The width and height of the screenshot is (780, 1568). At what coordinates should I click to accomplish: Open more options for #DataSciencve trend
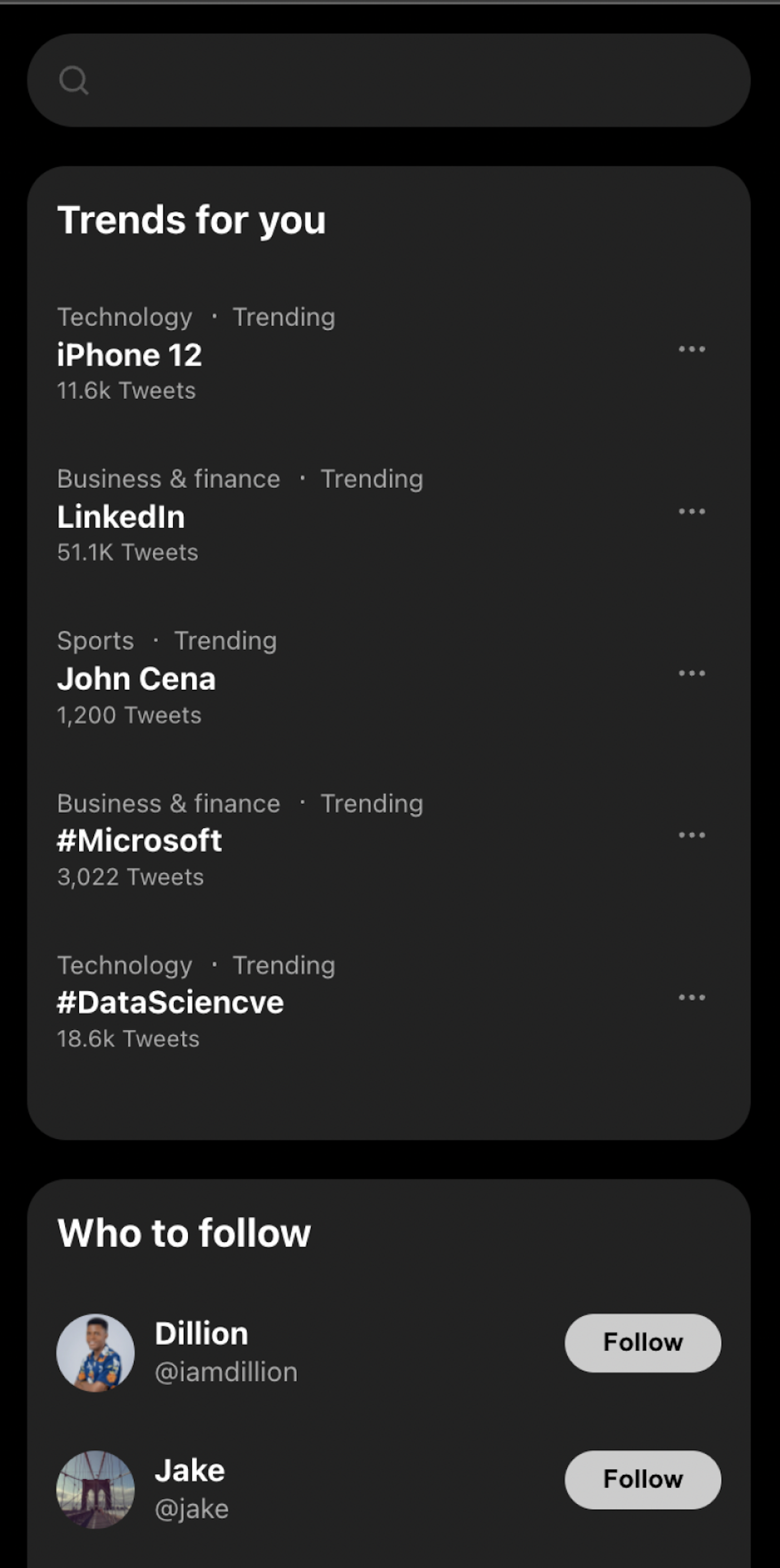692,997
